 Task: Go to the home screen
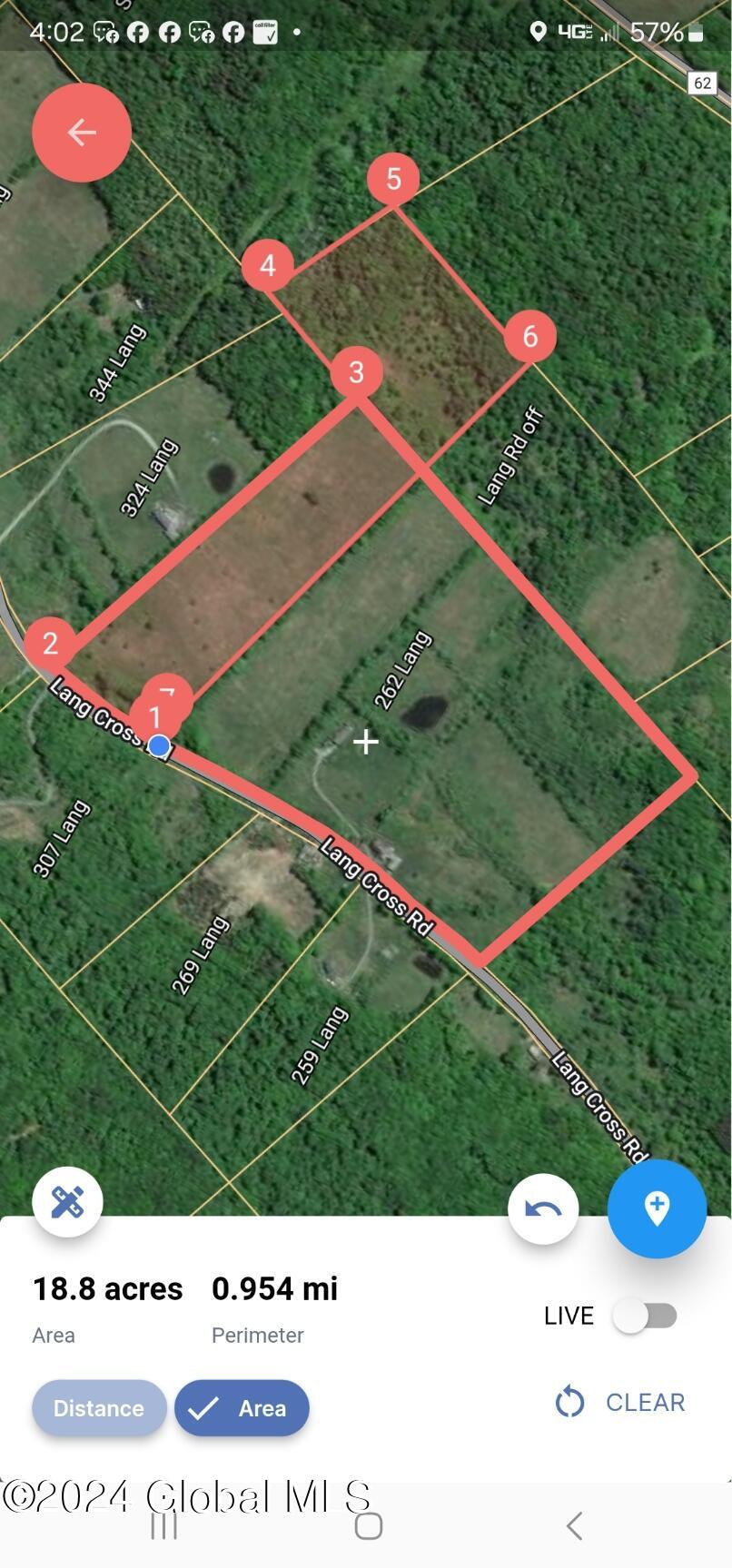[x=368, y=1526]
